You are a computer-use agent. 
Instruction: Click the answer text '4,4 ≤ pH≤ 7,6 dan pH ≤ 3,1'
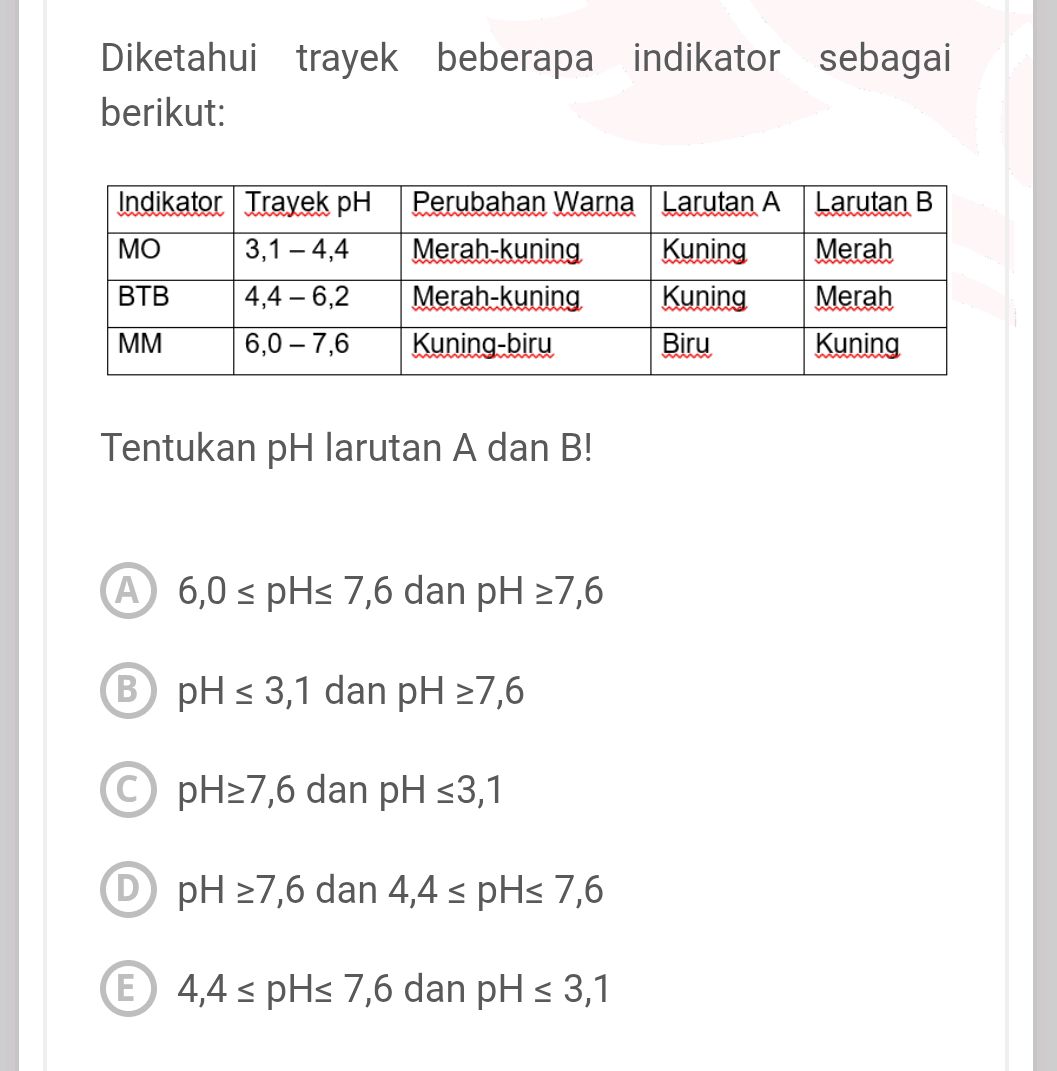tap(392, 989)
